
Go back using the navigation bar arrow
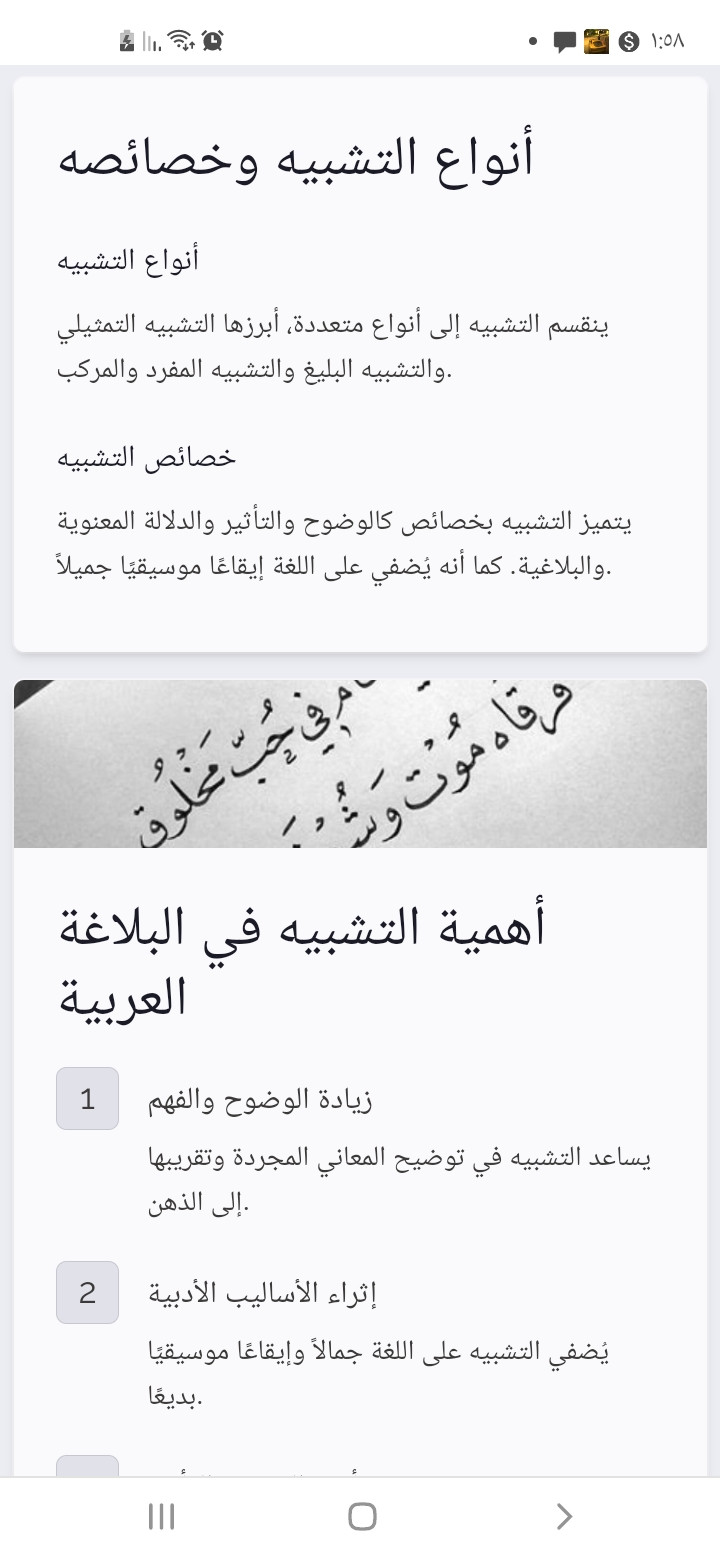pos(564,1517)
